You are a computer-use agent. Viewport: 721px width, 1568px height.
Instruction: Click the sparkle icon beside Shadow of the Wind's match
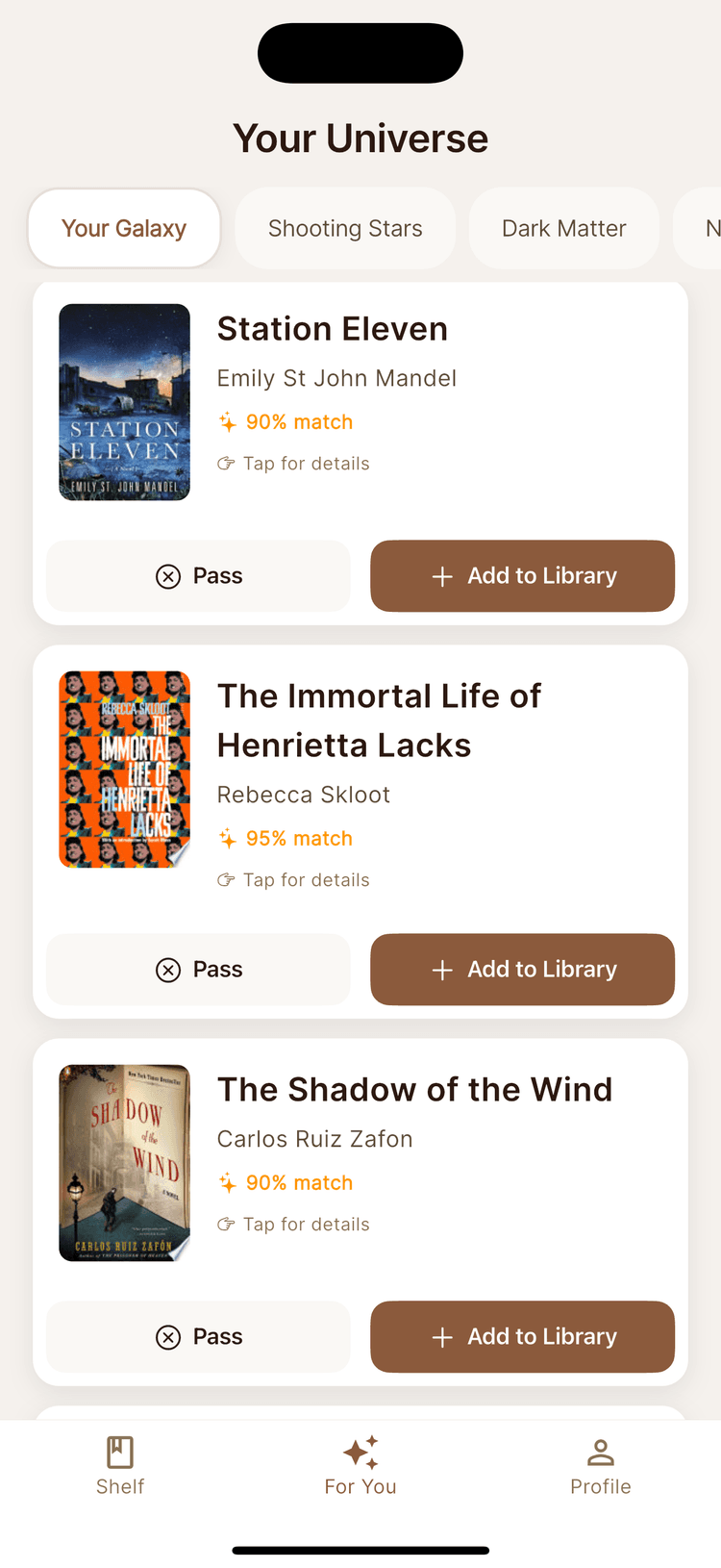click(228, 1182)
